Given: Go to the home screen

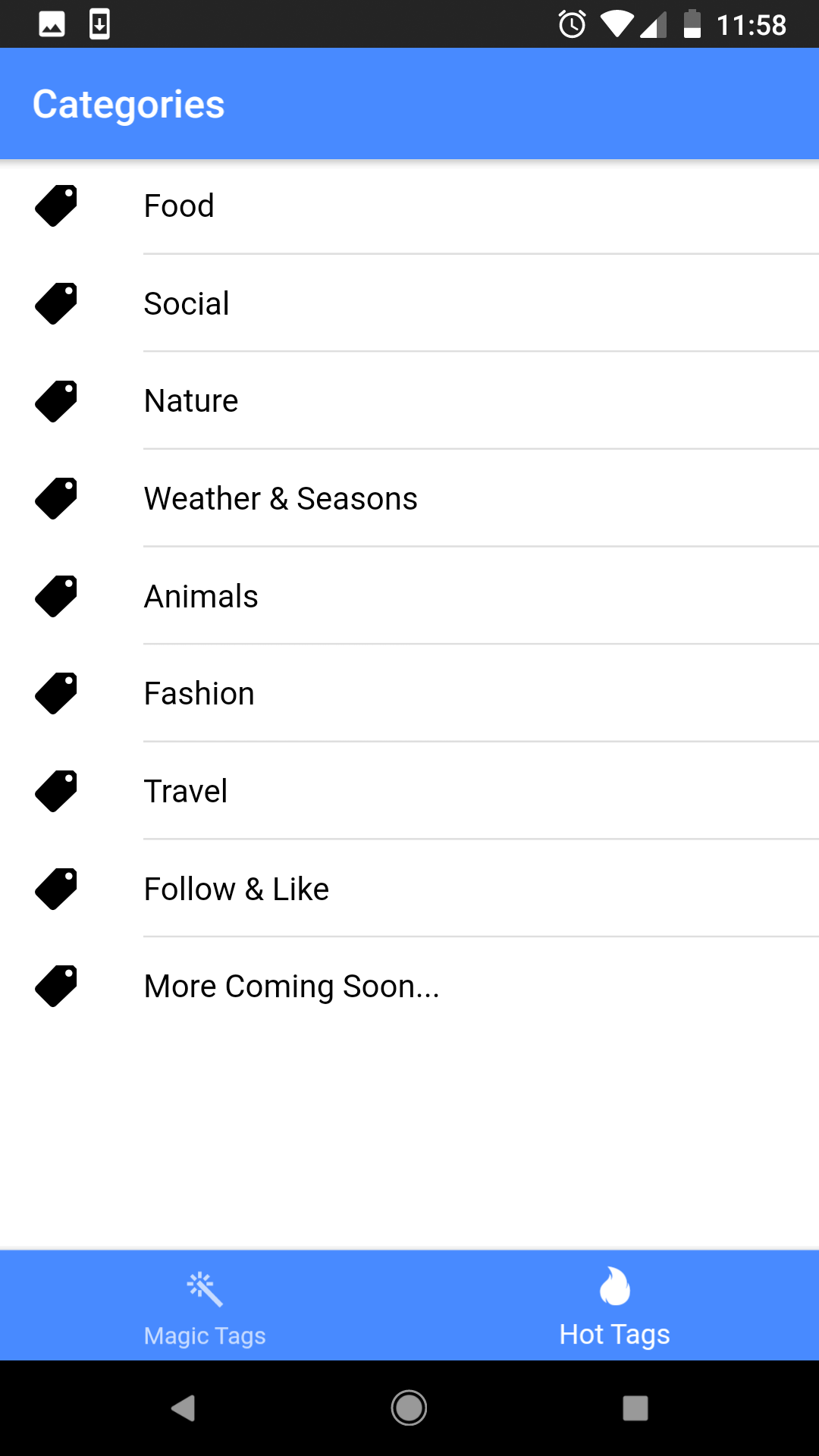Looking at the screenshot, I should pyautogui.click(x=409, y=1408).
